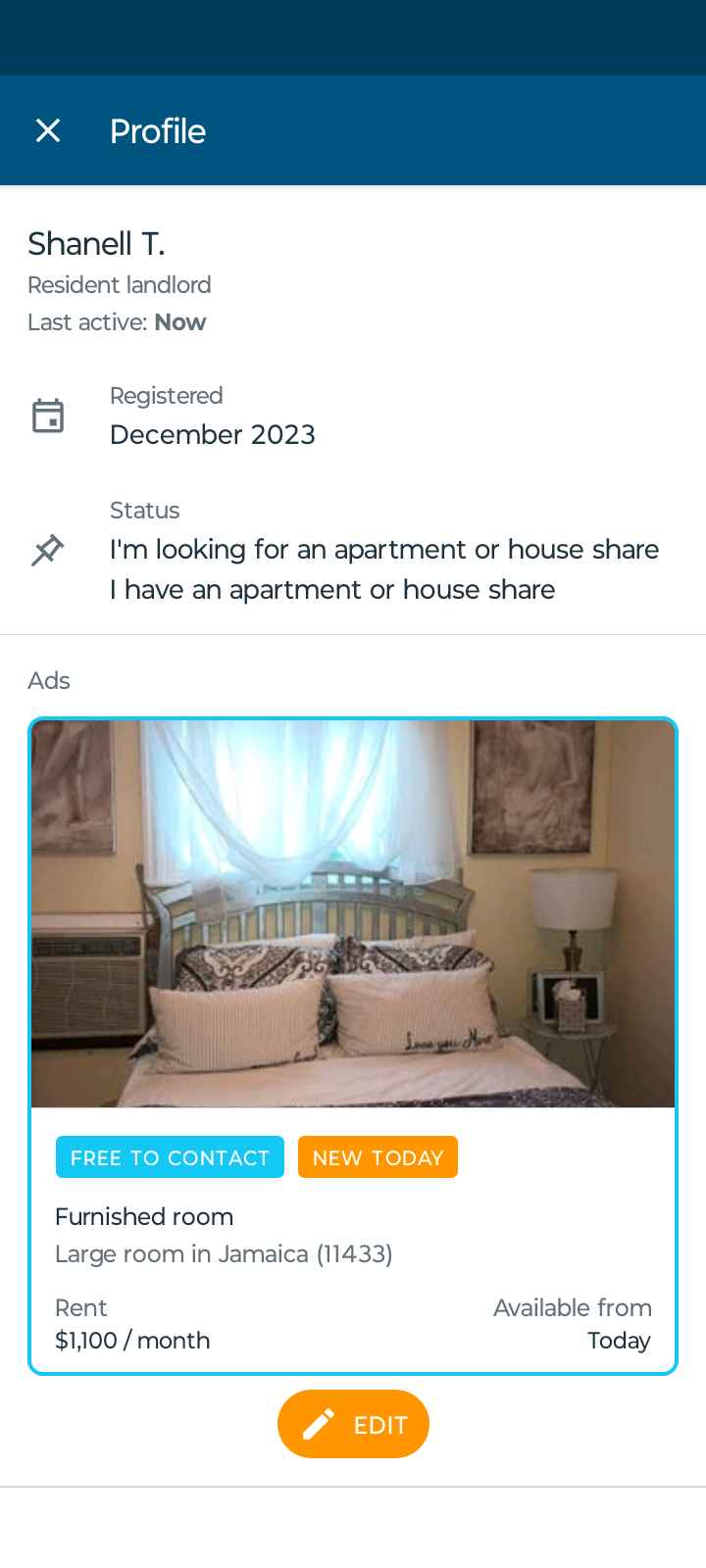Tap the Edit button for the ad

click(353, 1424)
